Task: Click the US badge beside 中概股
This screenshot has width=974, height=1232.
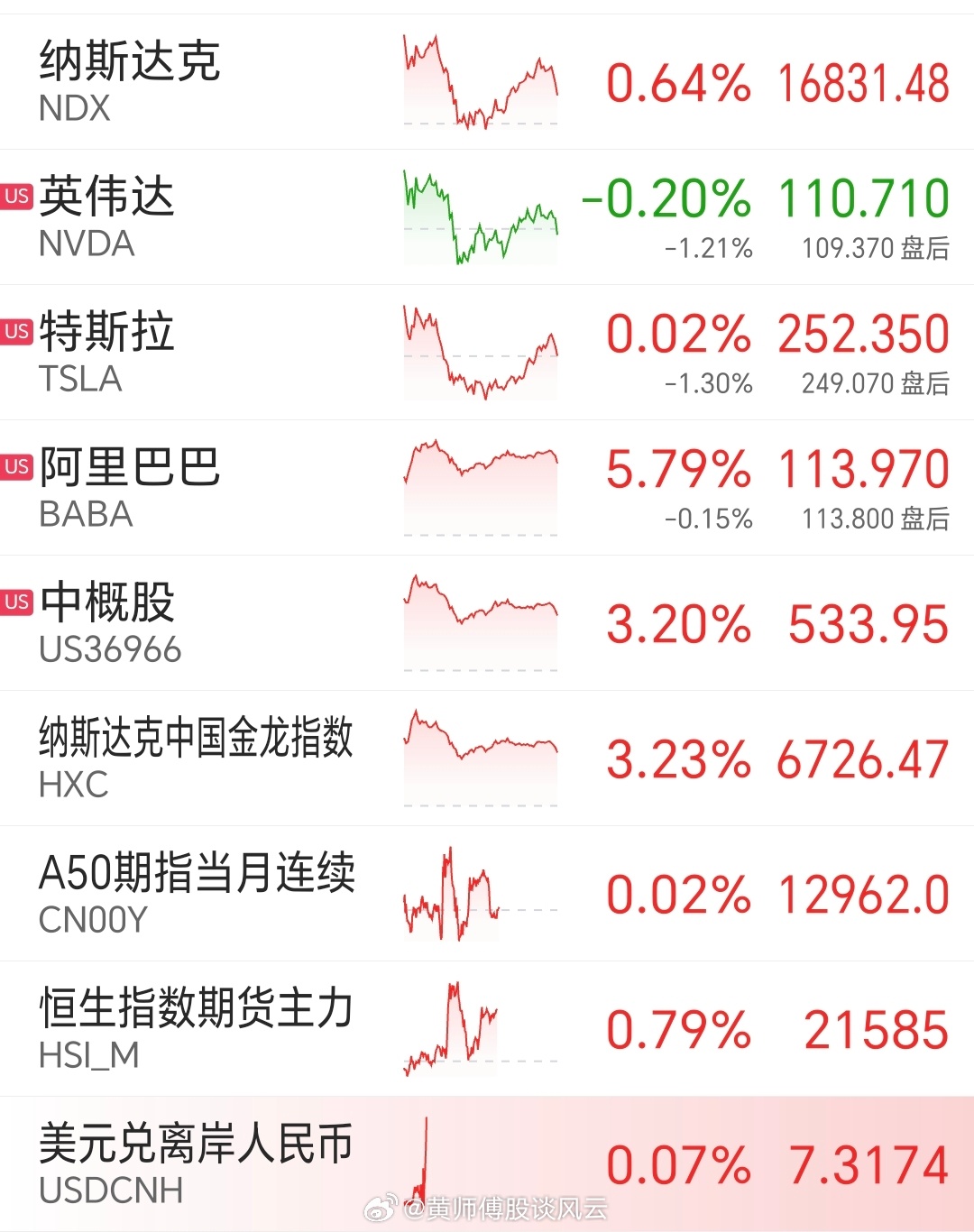Action: 15,602
